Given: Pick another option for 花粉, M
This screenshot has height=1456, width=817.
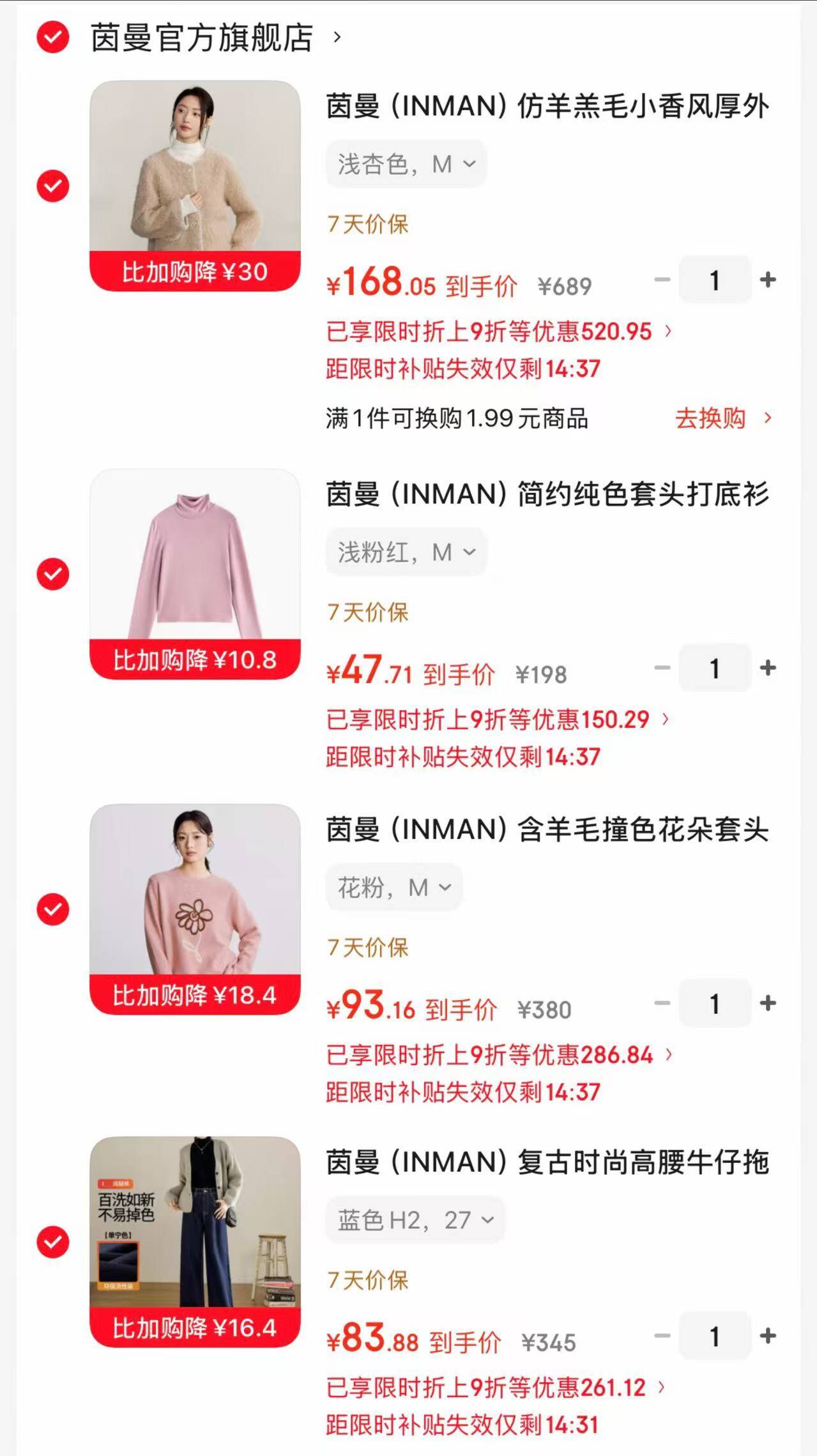Looking at the screenshot, I should (394, 888).
